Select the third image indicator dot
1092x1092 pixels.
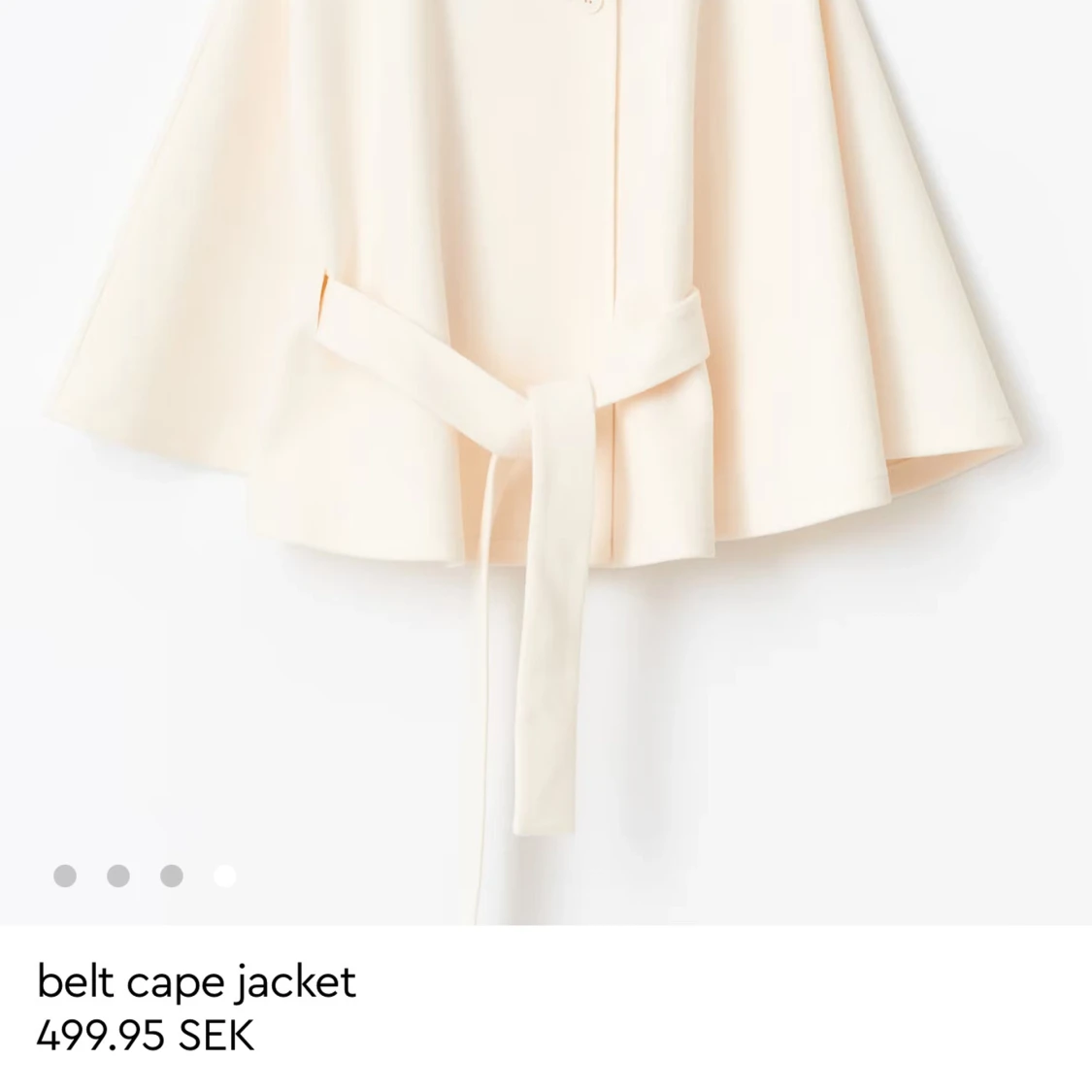tap(172, 876)
